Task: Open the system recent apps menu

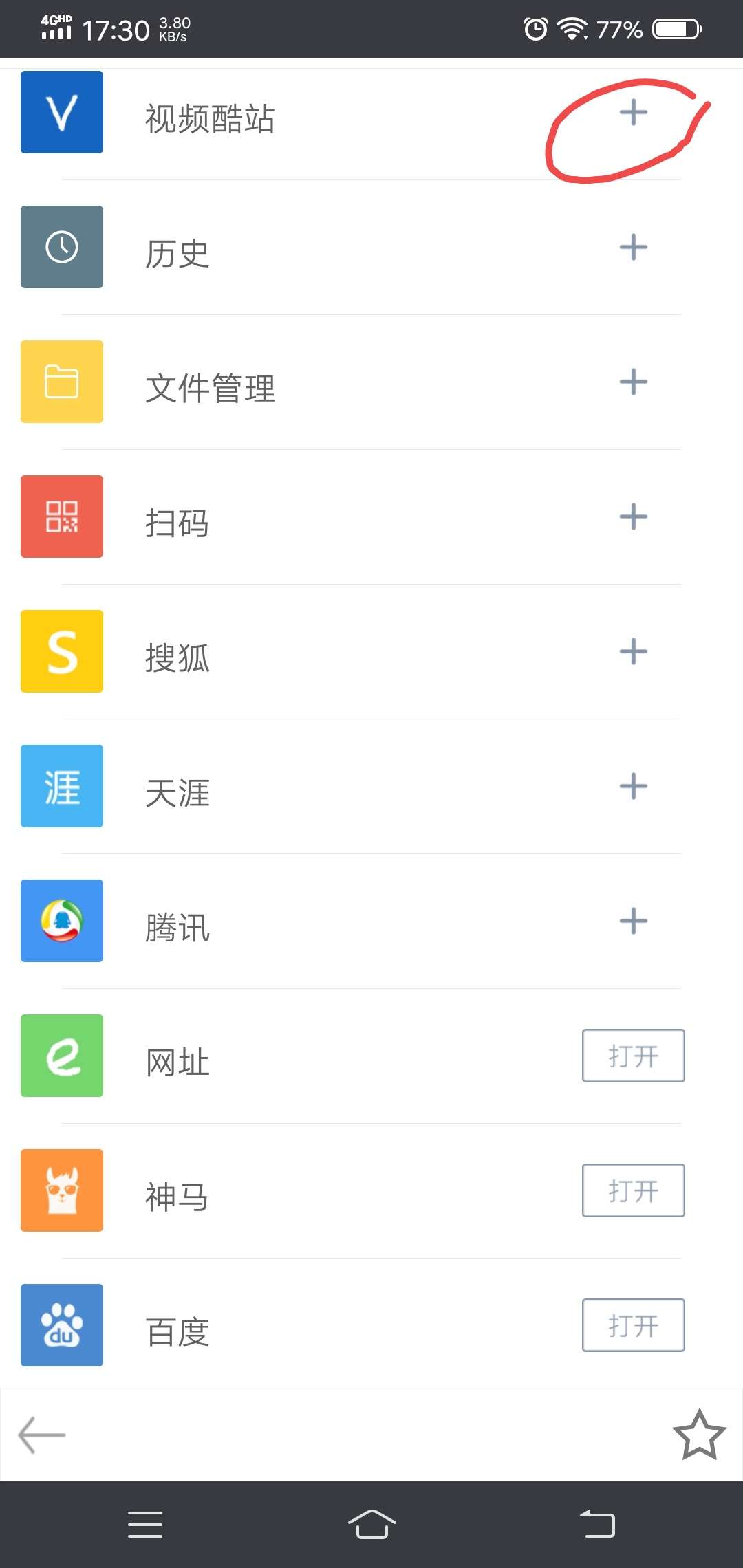Action: click(x=145, y=1524)
